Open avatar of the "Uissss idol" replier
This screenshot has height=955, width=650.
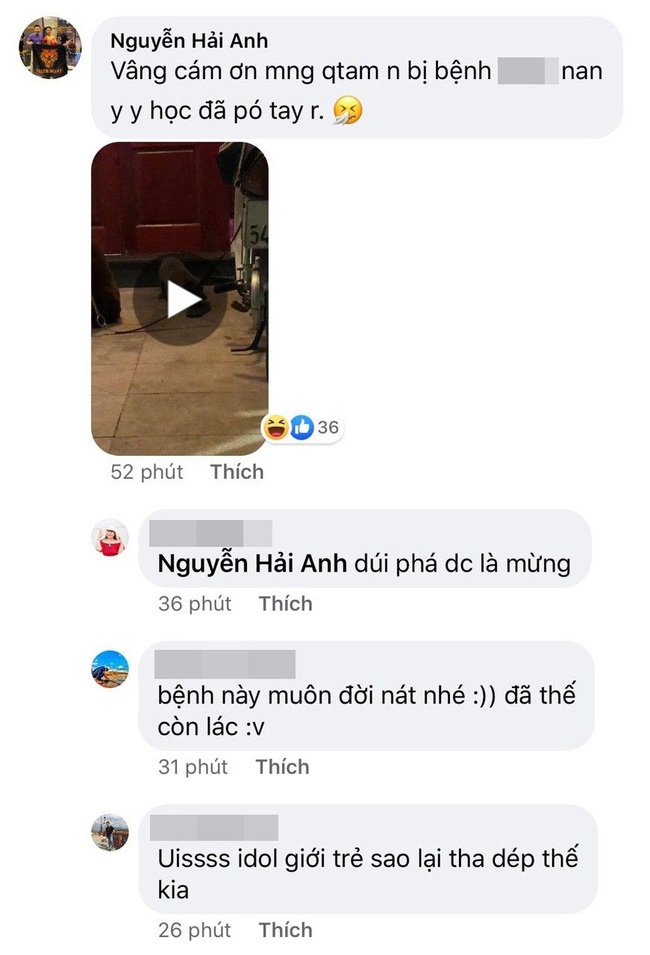[111, 832]
